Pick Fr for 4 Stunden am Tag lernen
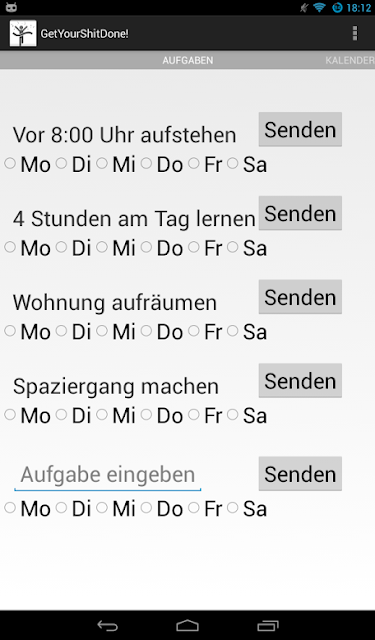The image size is (375, 640). (205, 248)
